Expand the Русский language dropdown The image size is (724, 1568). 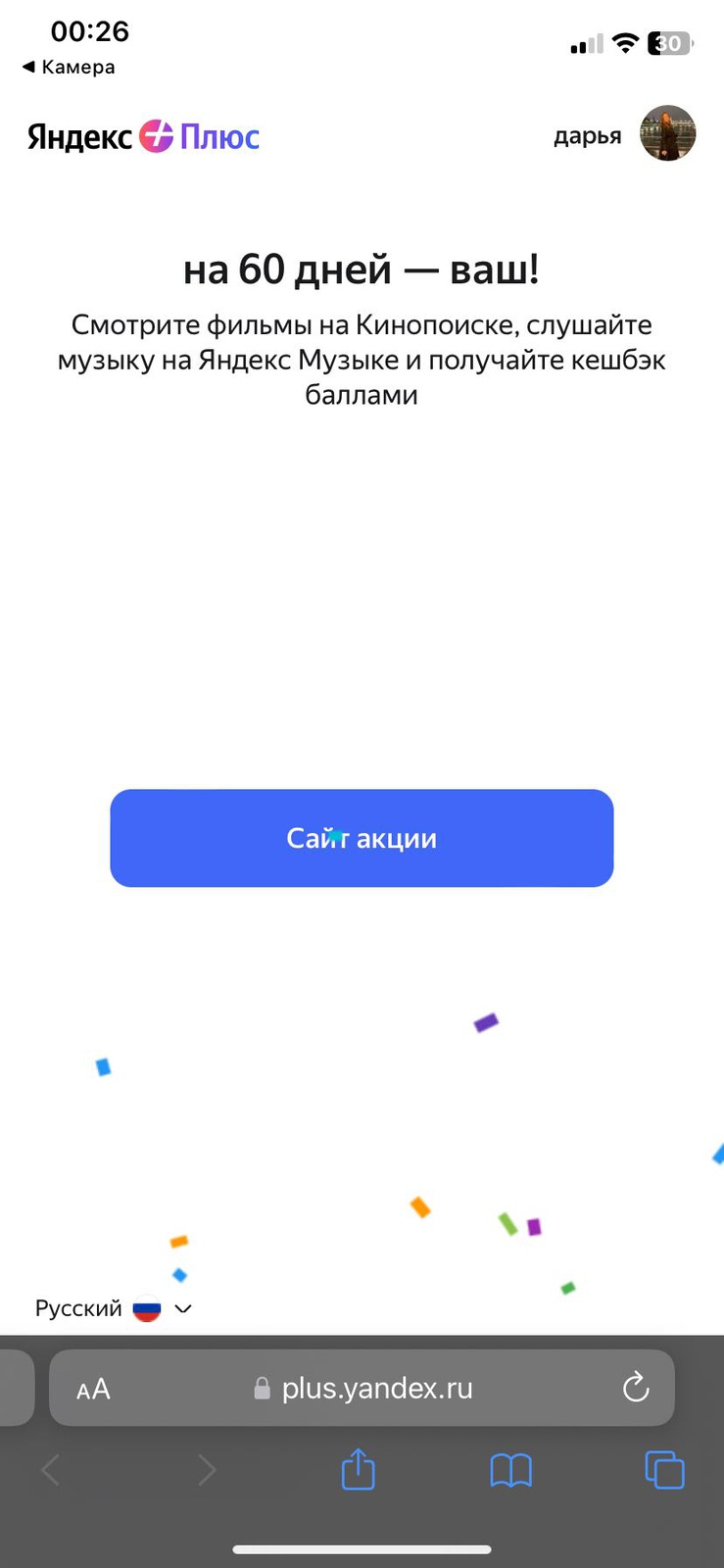point(114,1308)
